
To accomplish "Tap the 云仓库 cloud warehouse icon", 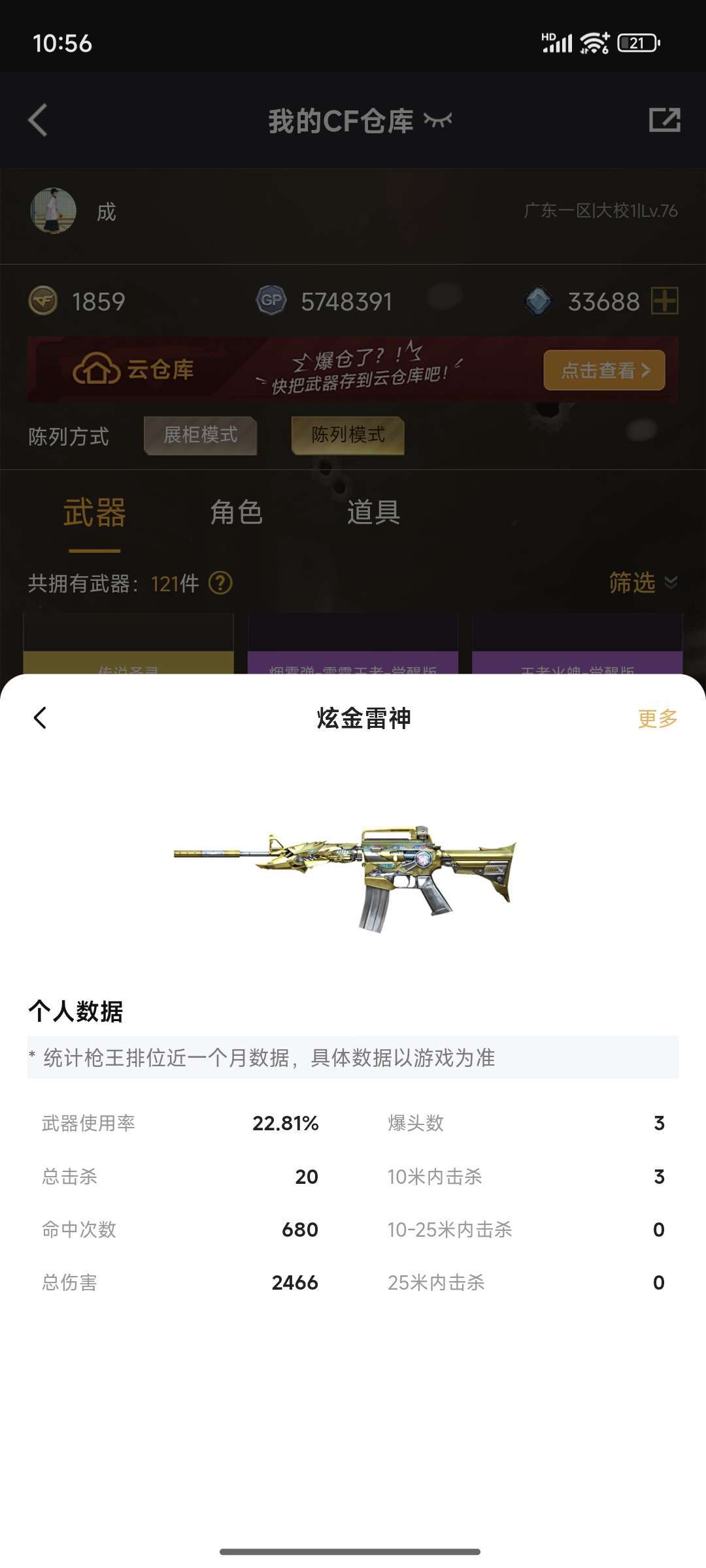I will (x=95, y=370).
